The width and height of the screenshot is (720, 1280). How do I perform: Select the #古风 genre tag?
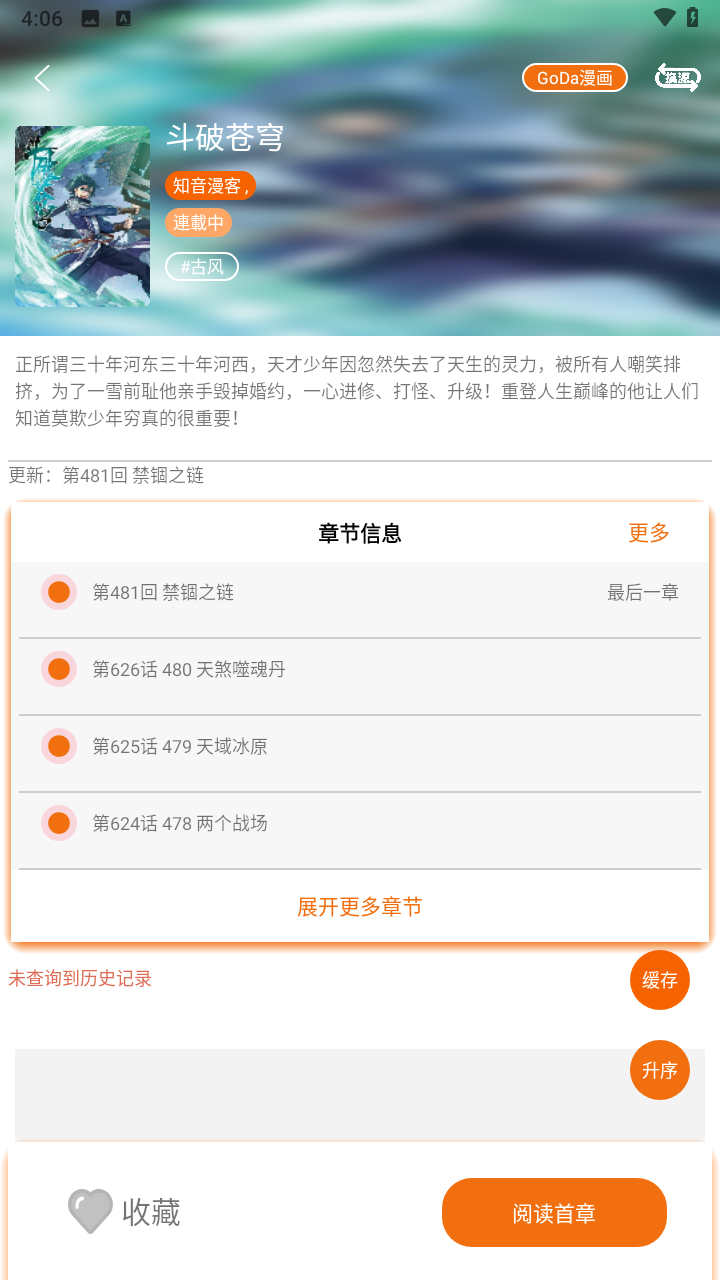[202, 267]
